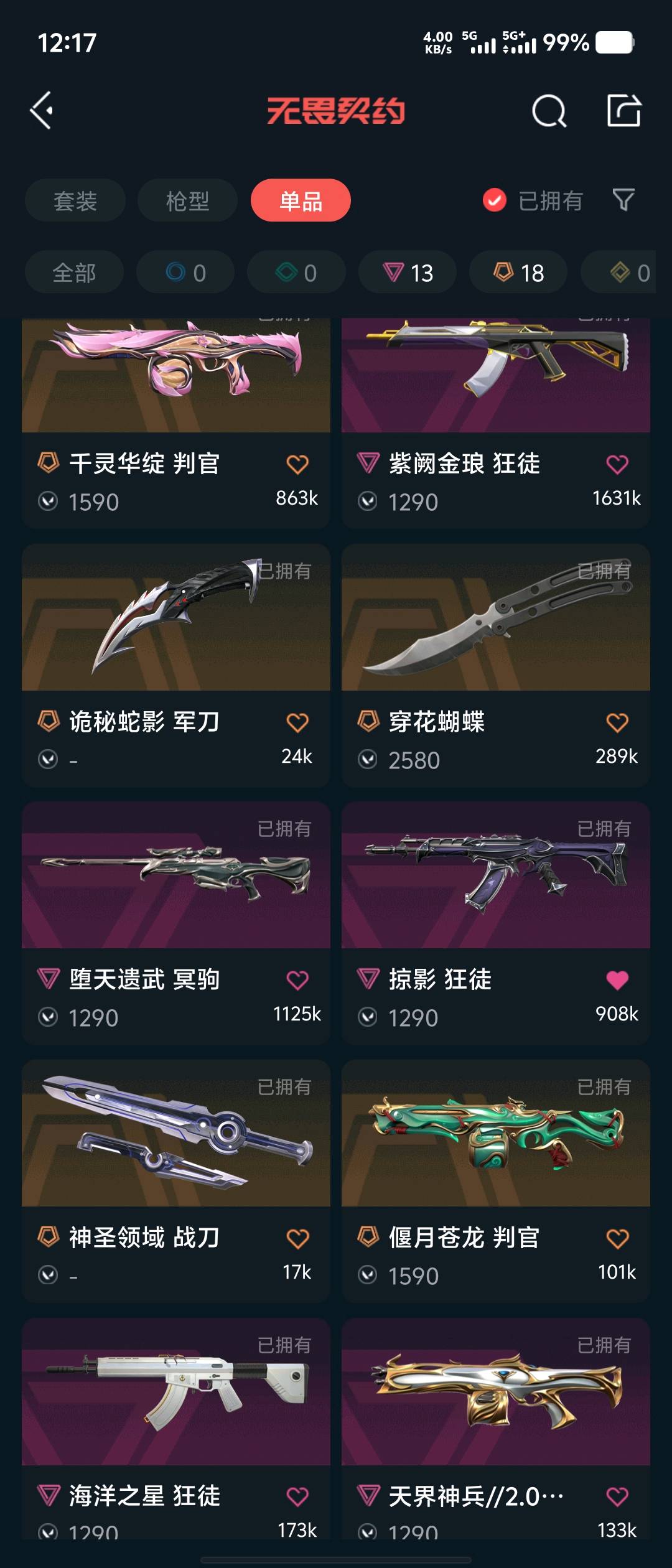
Task: Favorite the 穿花蝴蝶 knife
Action: pyautogui.click(x=617, y=722)
